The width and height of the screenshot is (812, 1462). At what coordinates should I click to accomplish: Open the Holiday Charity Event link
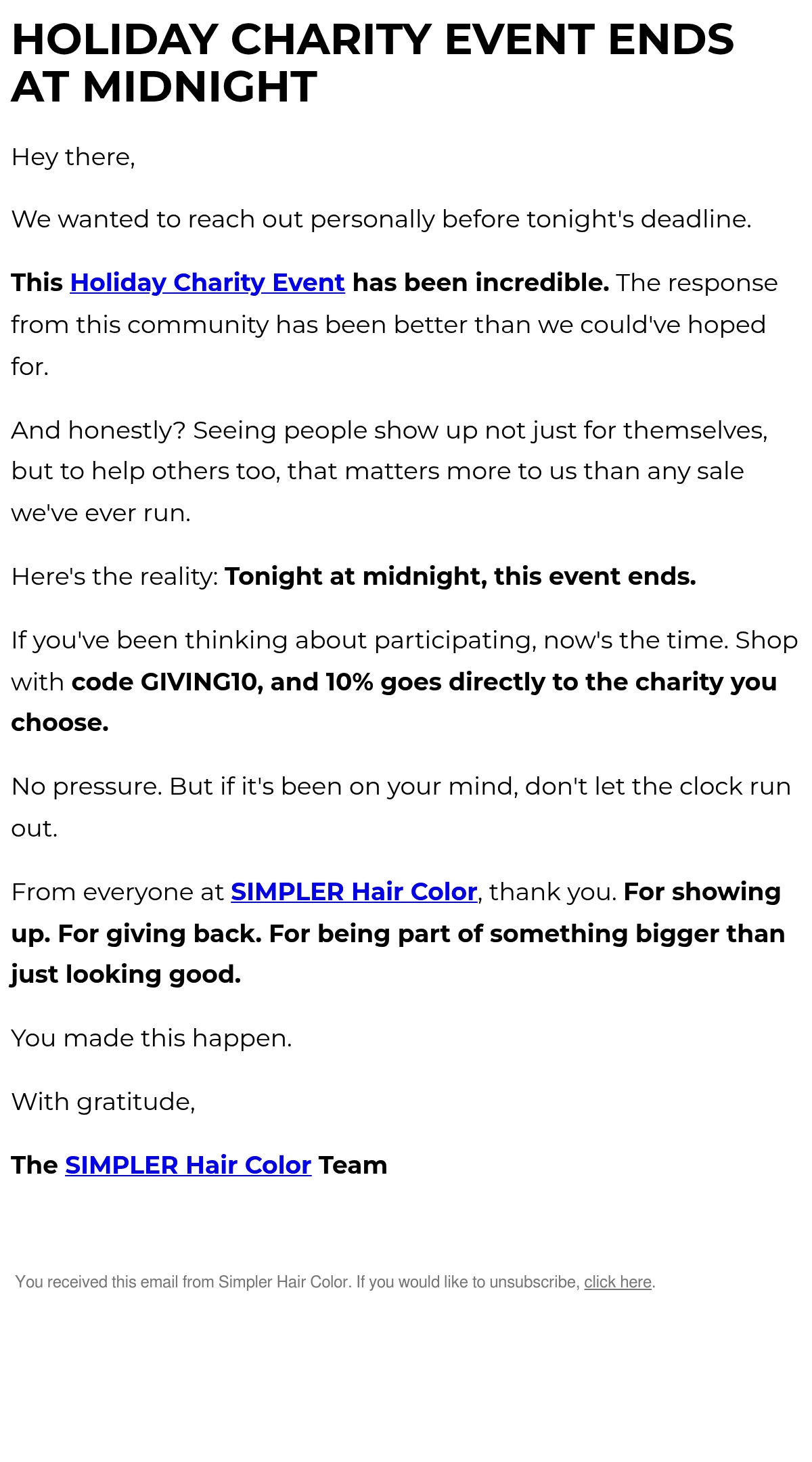(x=207, y=283)
